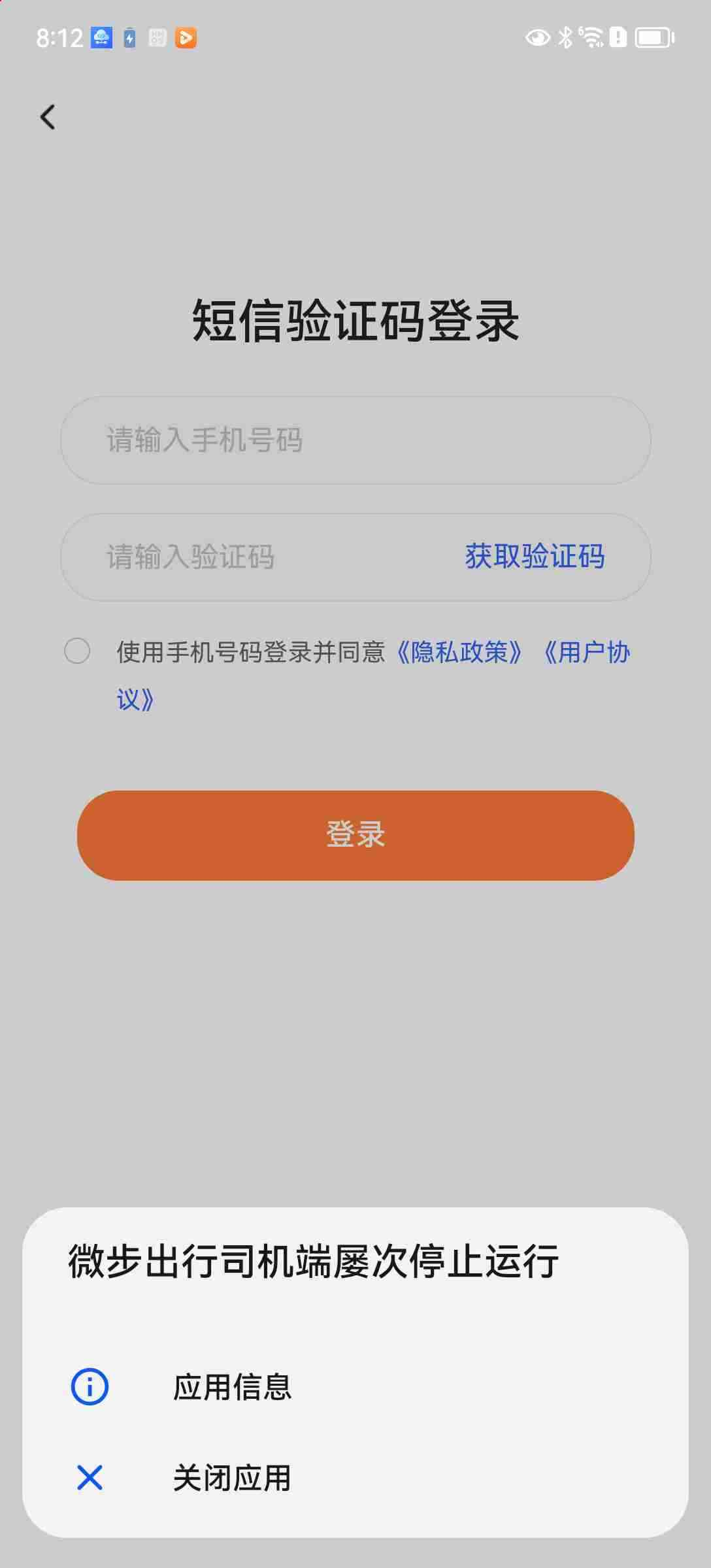Tap the orange 登录 button
This screenshot has width=711, height=1568.
click(x=355, y=835)
